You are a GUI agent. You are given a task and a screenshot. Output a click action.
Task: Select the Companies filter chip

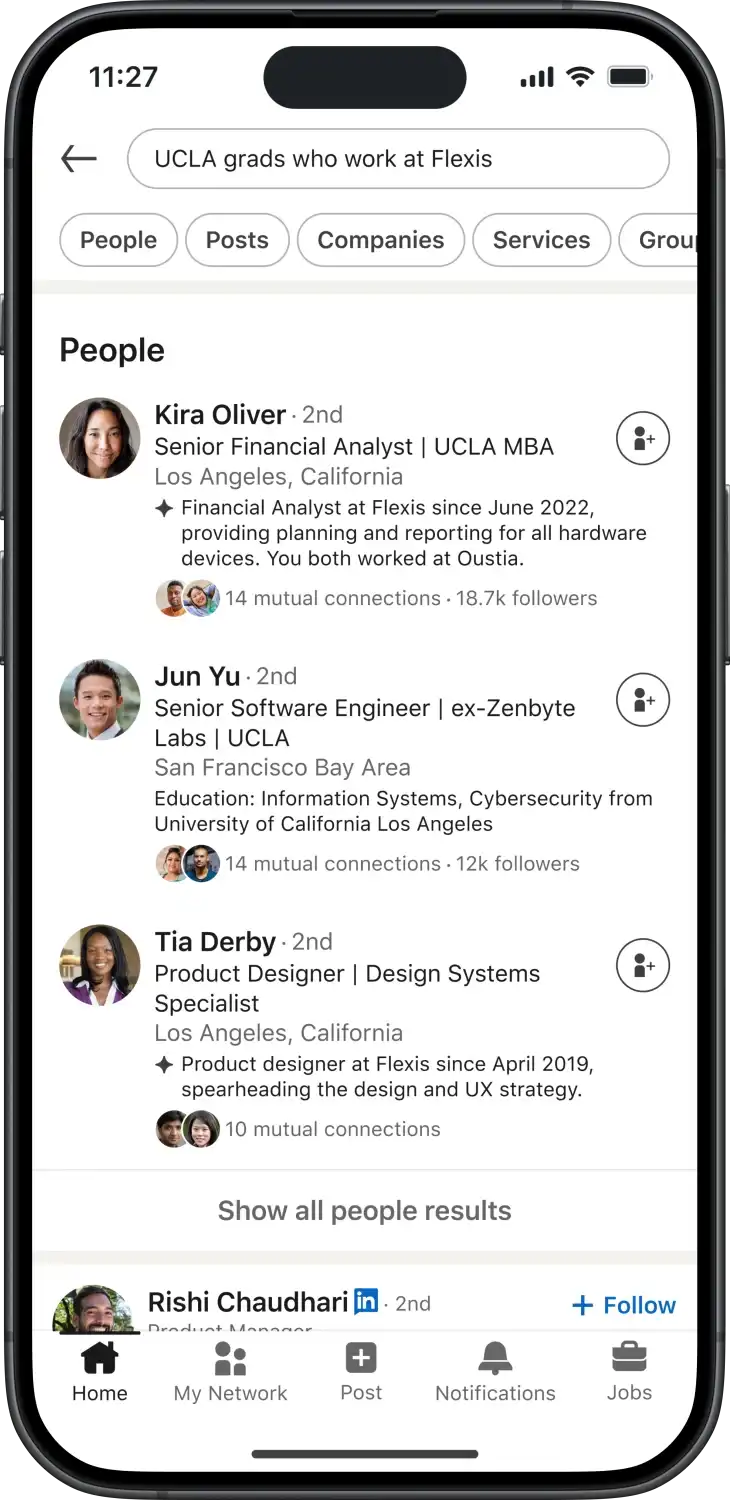pos(380,240)
